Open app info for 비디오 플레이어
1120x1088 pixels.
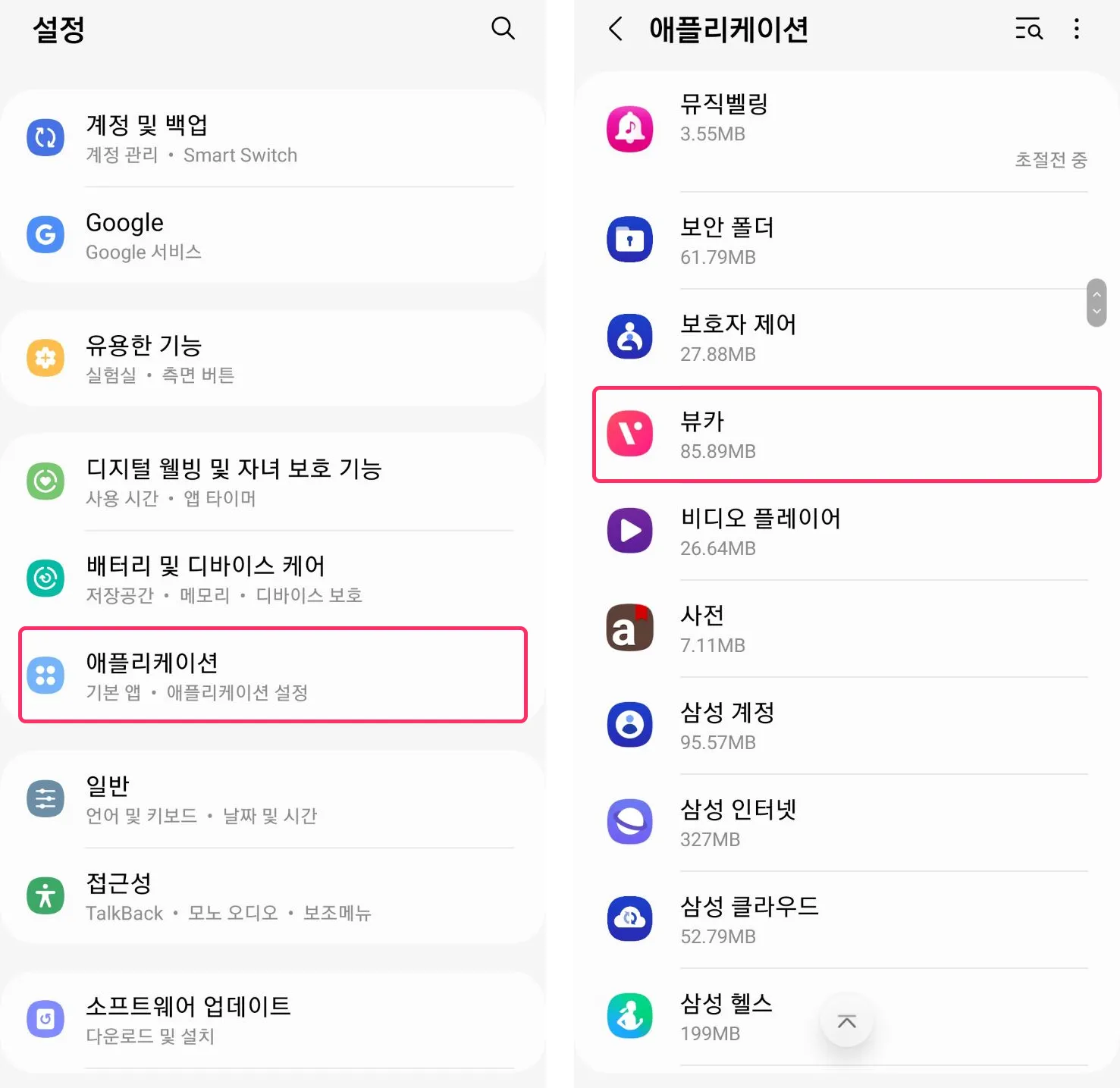click(x=845, y=531)
